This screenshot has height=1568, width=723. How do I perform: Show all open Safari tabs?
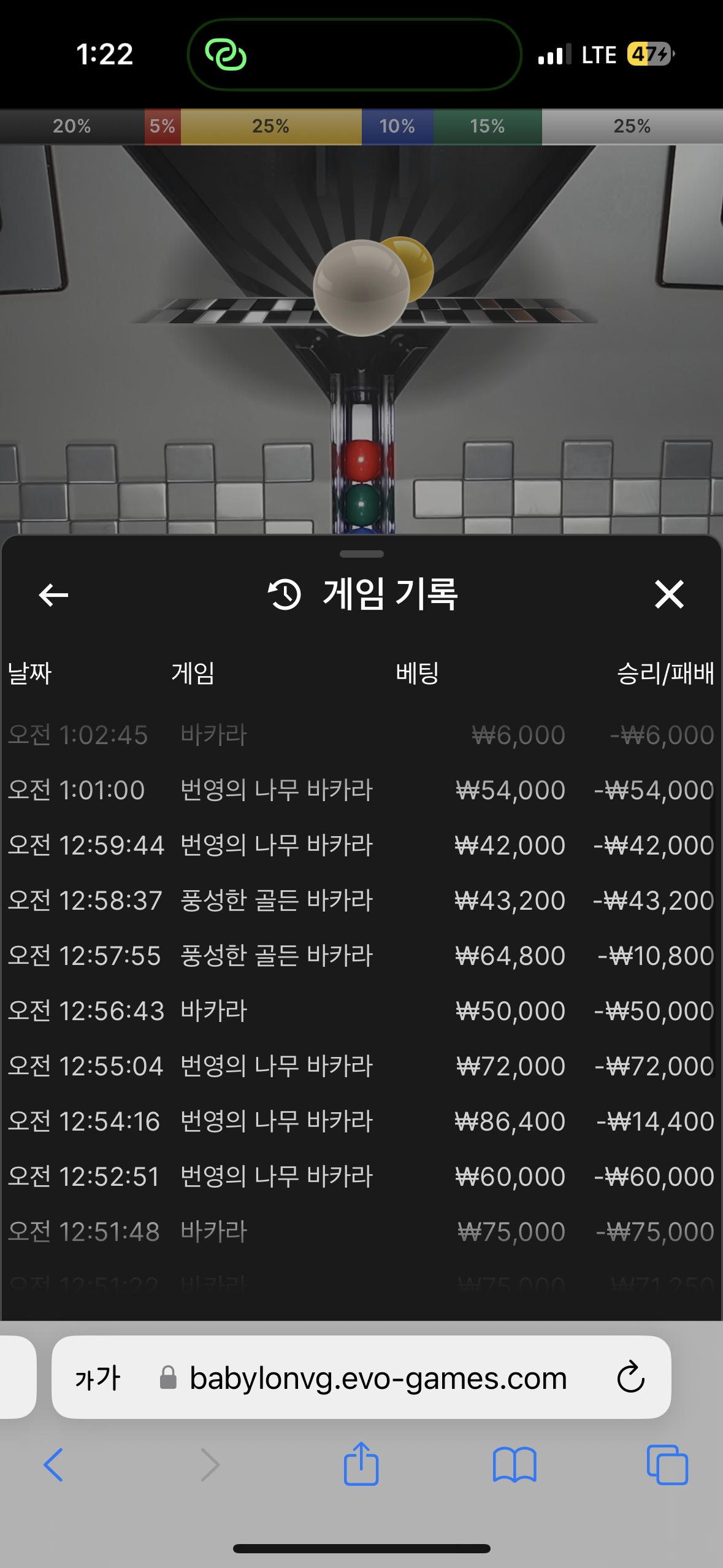[x=667, y=1465]
